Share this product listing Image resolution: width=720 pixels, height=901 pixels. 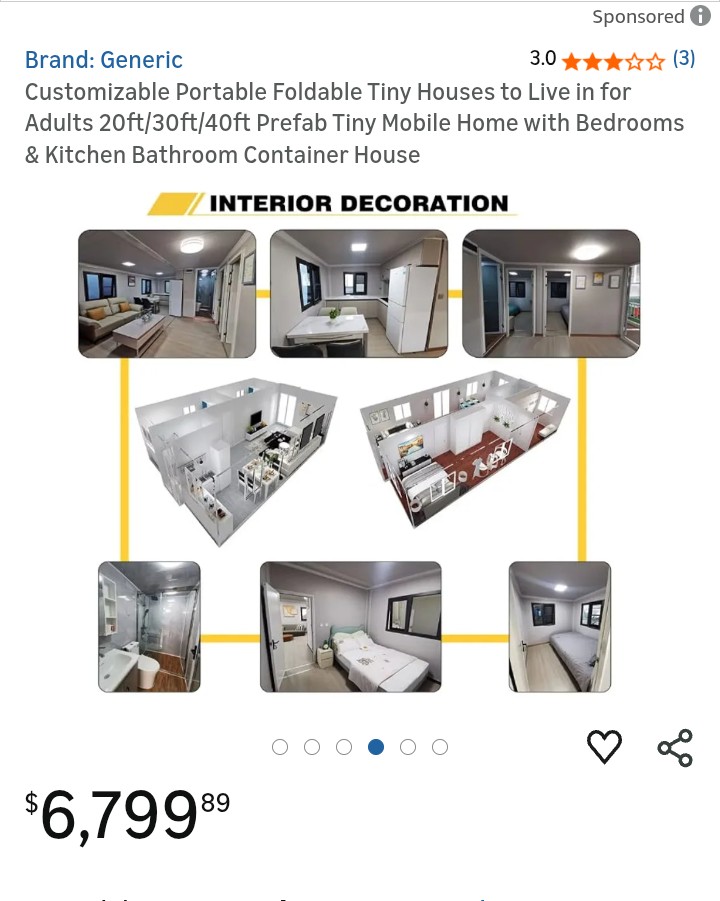pos(675,747)
